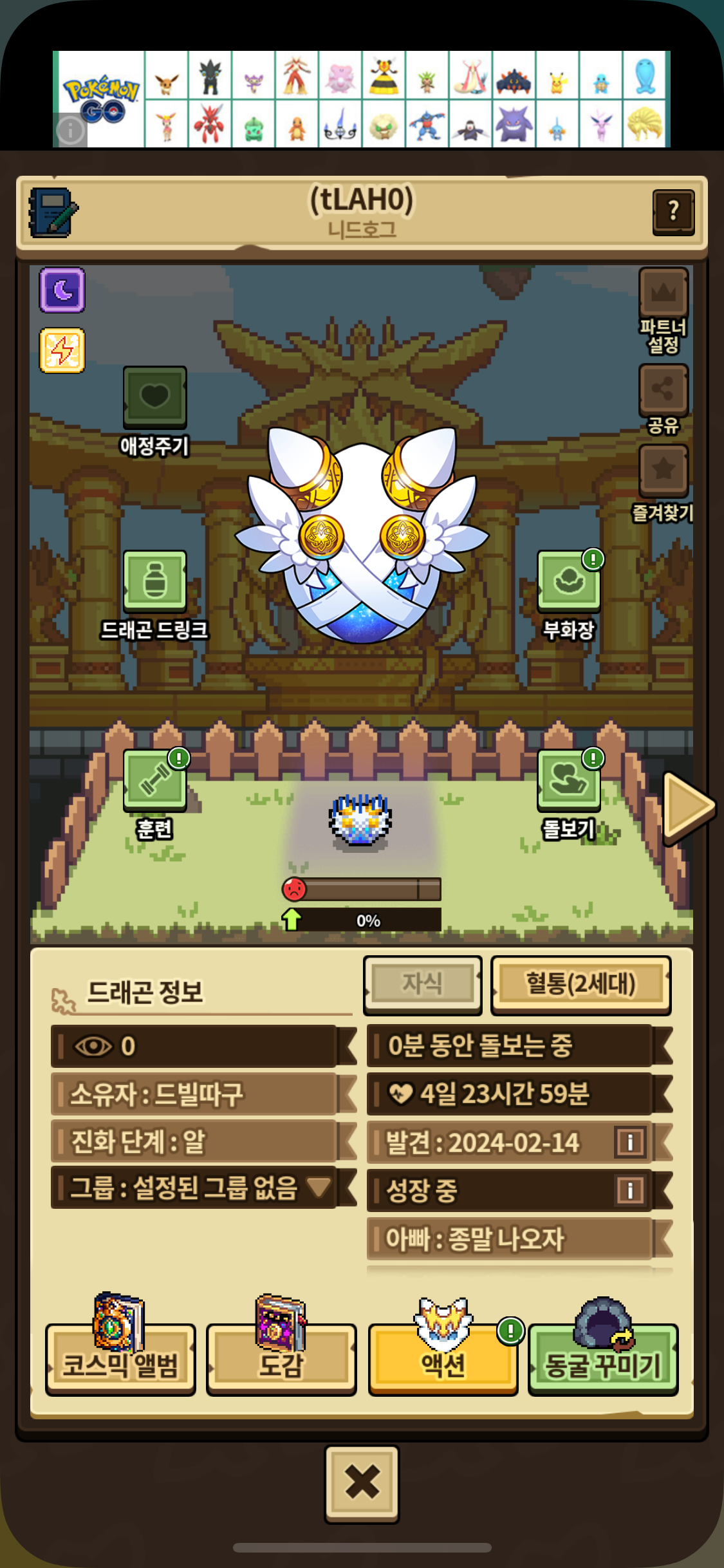This screenshot has width=724, height=1568.
Task: Use 드래곤 드링크 bottle button
Action: (x=154, y=581)
